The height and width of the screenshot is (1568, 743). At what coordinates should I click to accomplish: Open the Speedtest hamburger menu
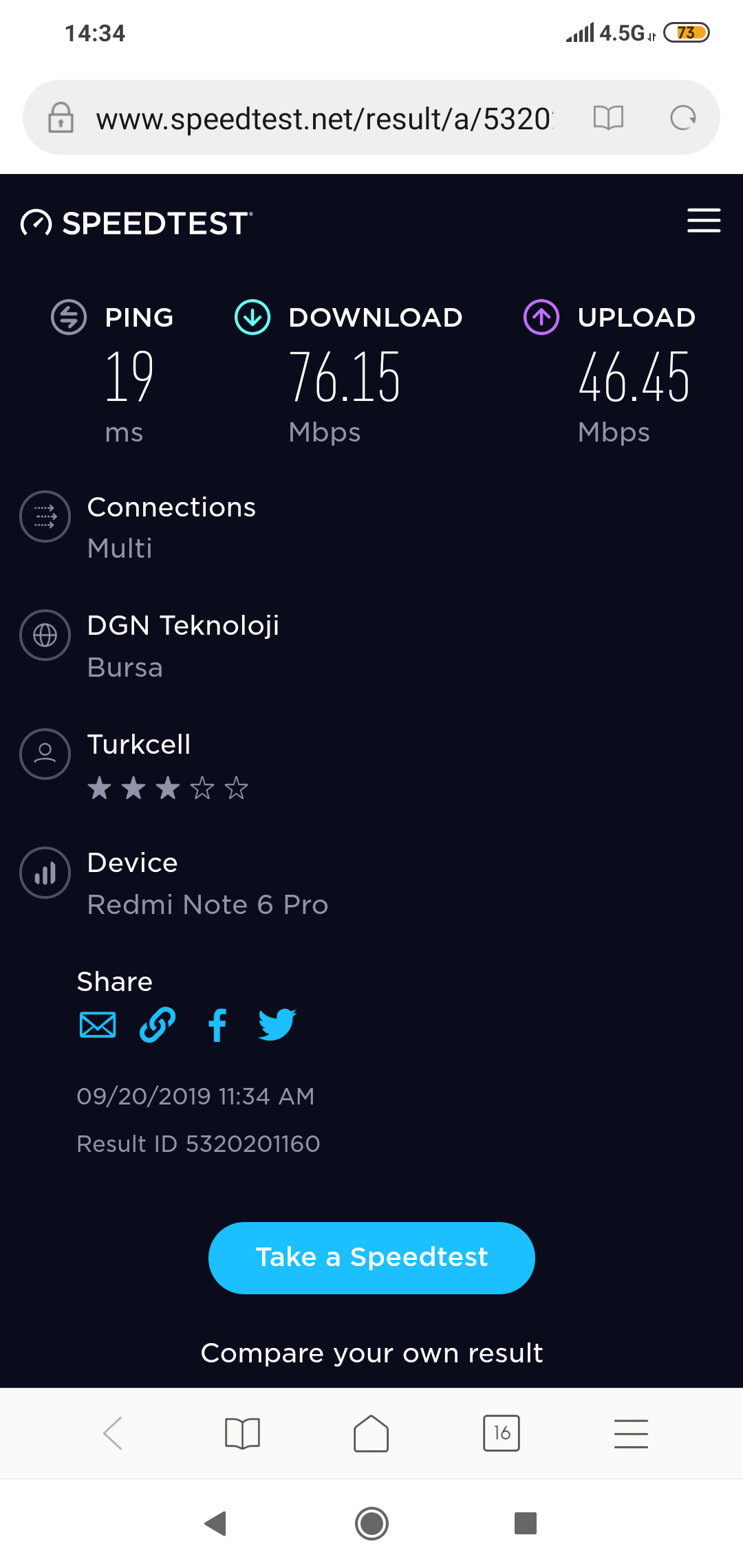tap(704, 221)
